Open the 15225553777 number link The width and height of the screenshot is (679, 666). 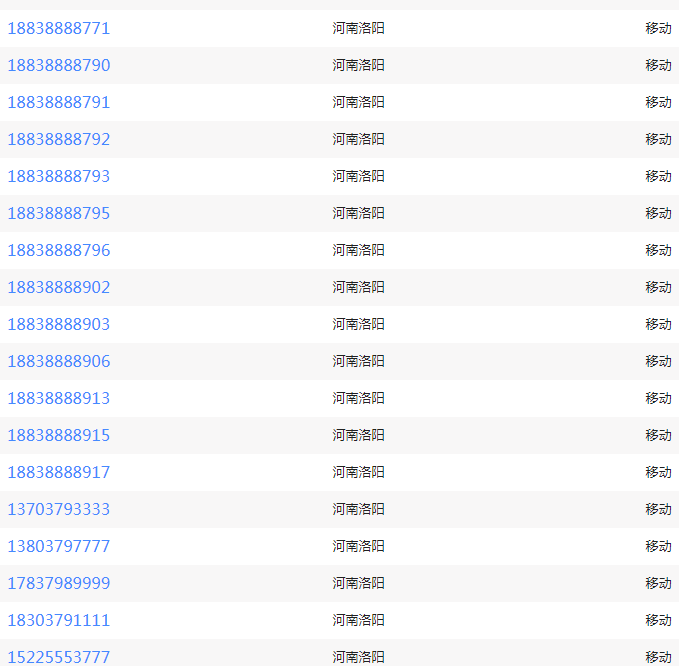pos(59,656)
